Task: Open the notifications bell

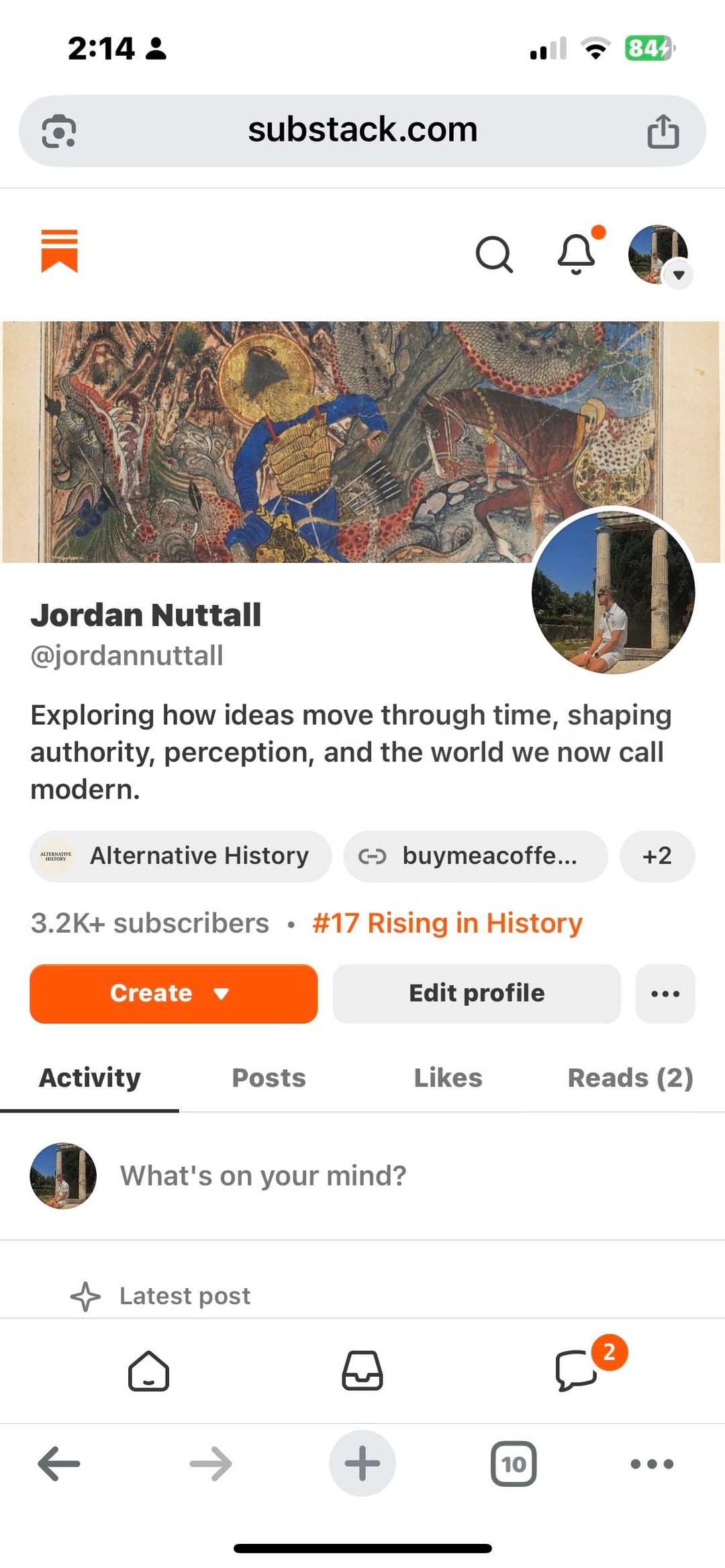Action: [x=576, y=254]
